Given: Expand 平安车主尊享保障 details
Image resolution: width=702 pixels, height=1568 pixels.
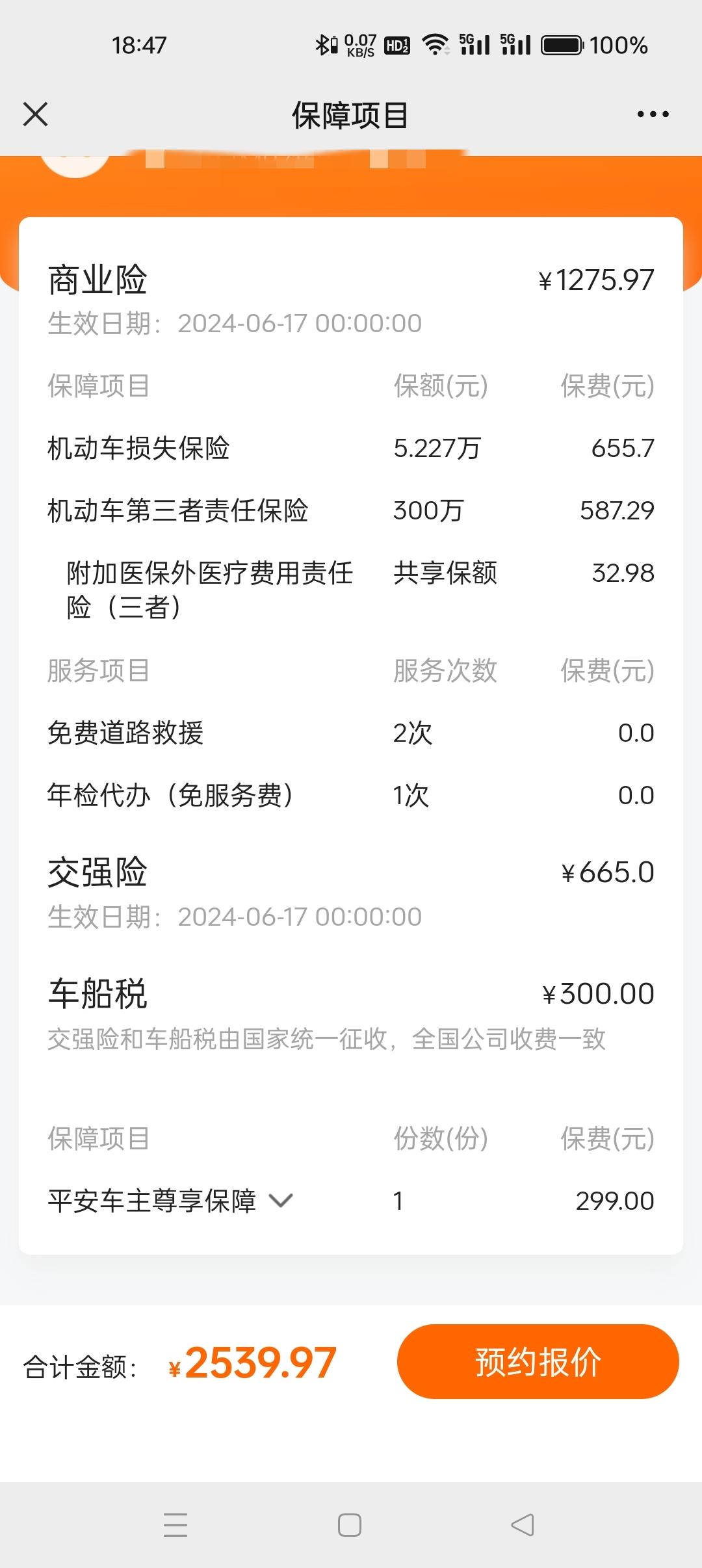Looking at the screenshot, I should [x=281, y=1199].
